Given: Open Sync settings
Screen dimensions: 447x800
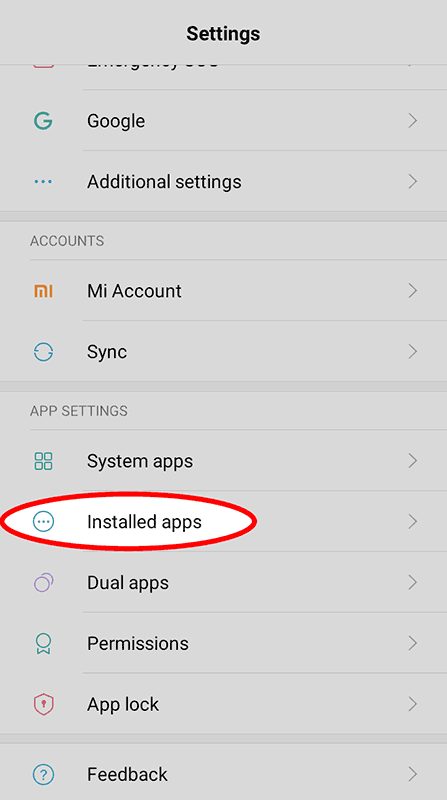Looking at the screenshot, I should (224, 352).
